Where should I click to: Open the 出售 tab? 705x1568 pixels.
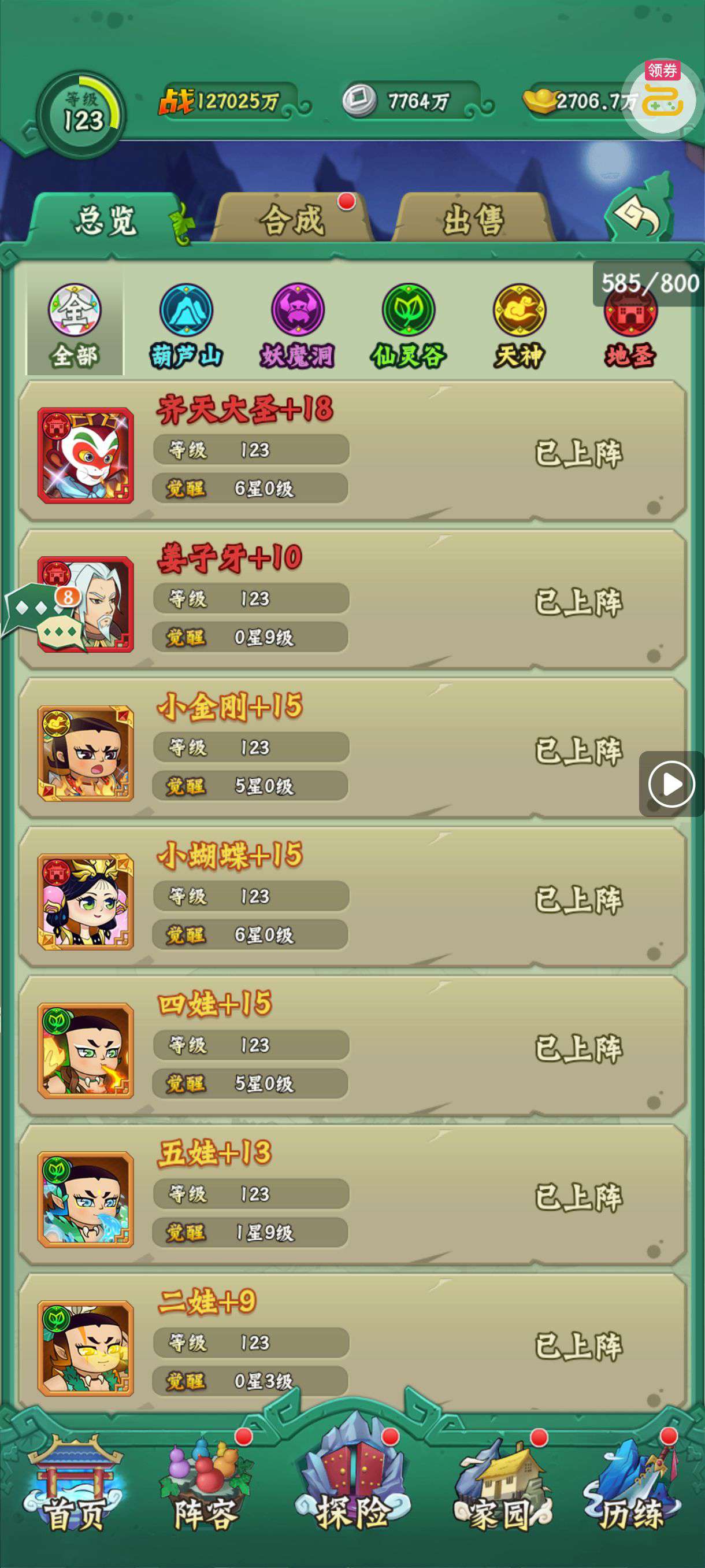(473, 219)
